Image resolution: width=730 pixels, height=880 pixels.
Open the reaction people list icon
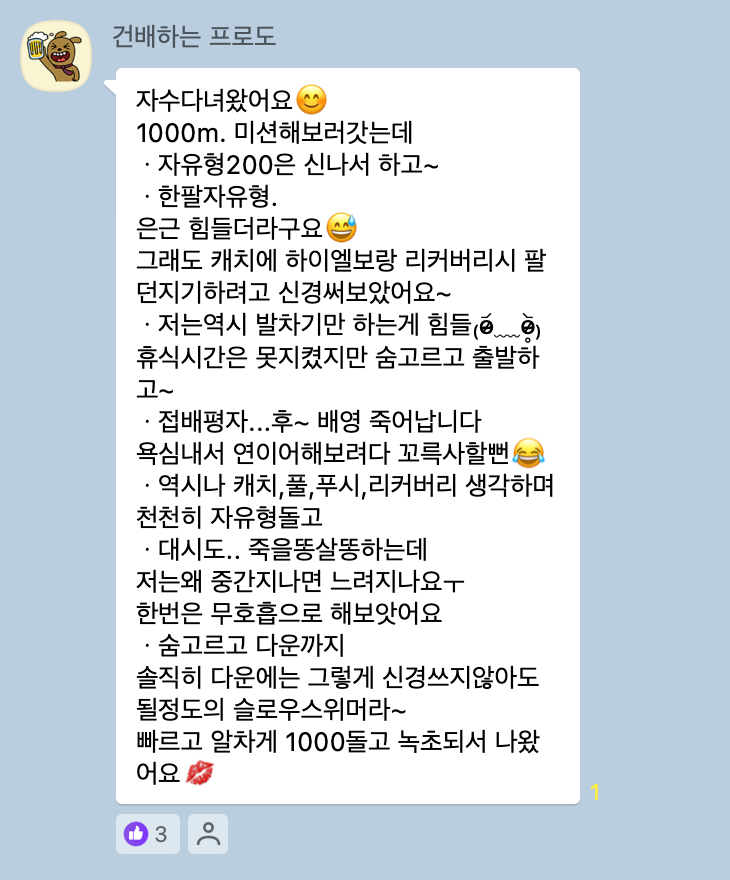pos(208,833)
